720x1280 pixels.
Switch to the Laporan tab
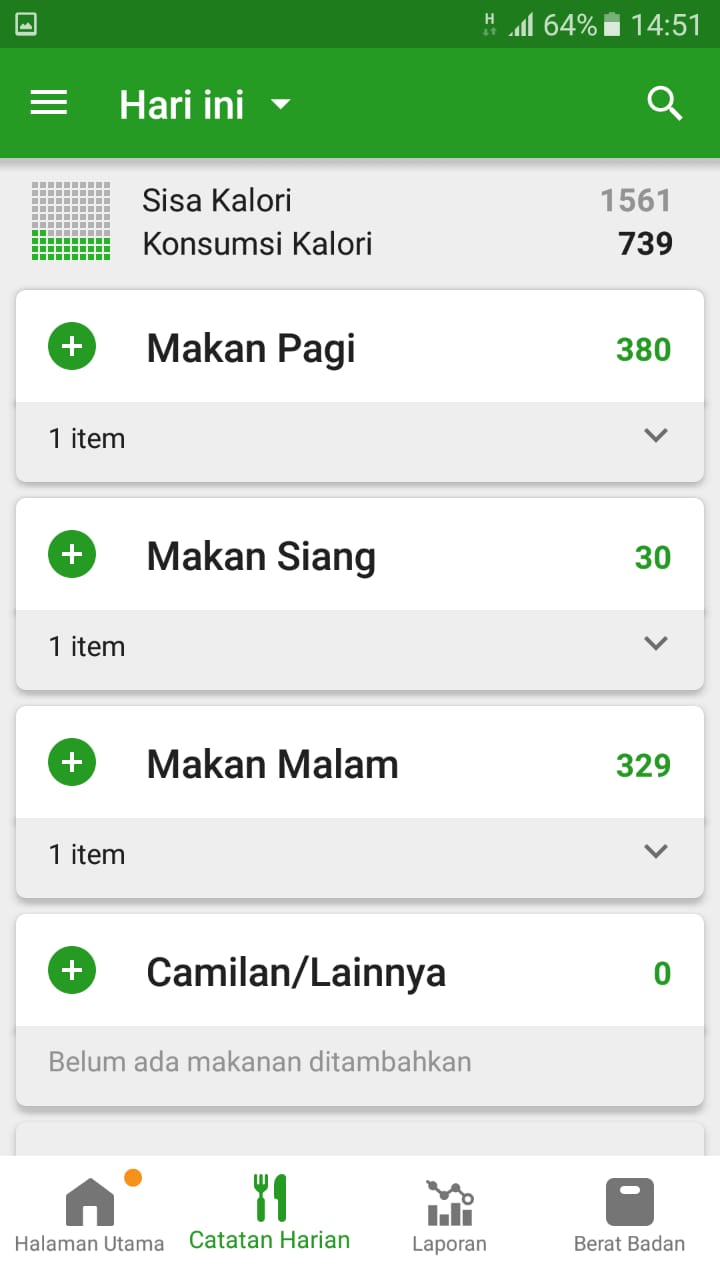449,1215
